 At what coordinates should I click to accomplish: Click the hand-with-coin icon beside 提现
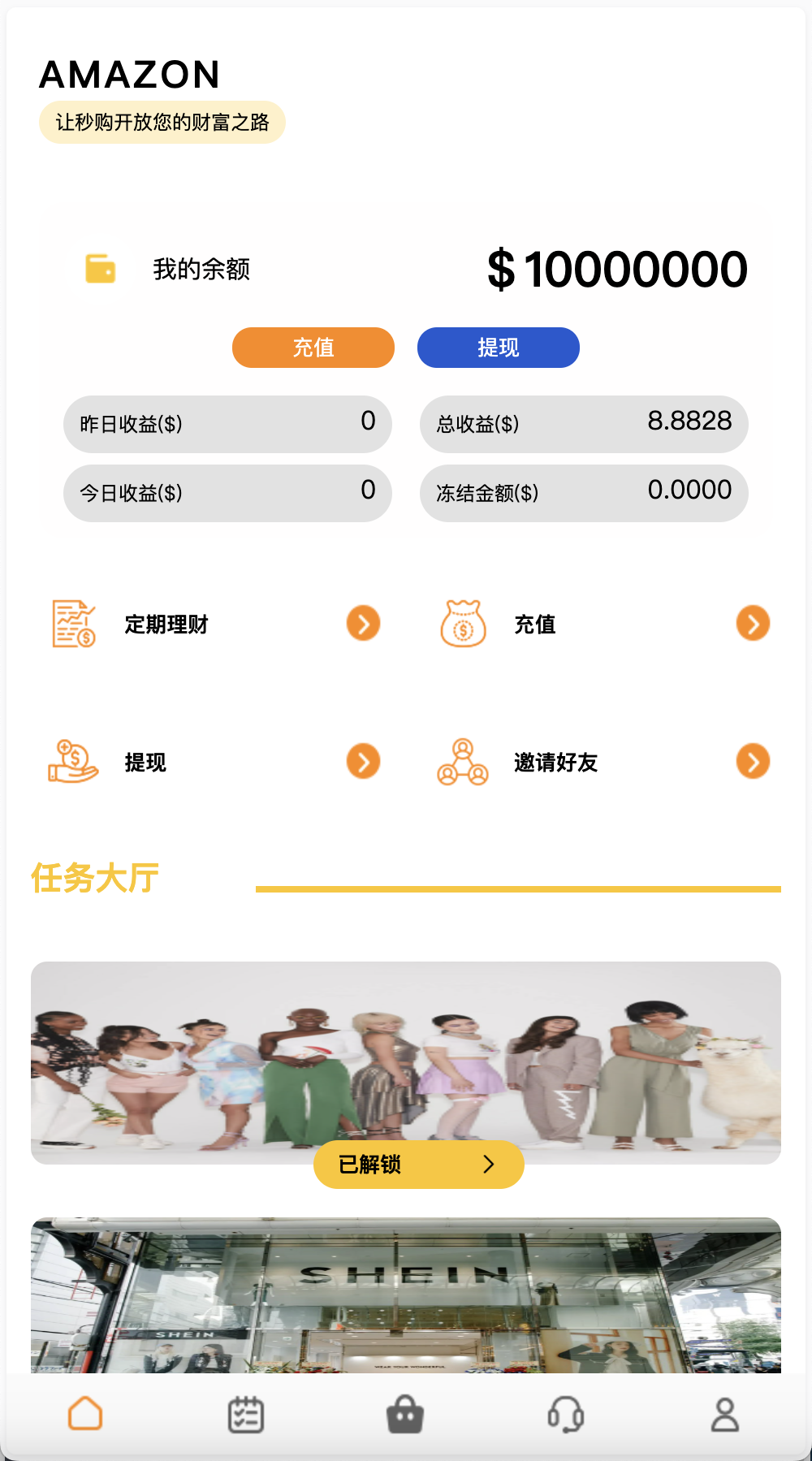tap(72, 762)
